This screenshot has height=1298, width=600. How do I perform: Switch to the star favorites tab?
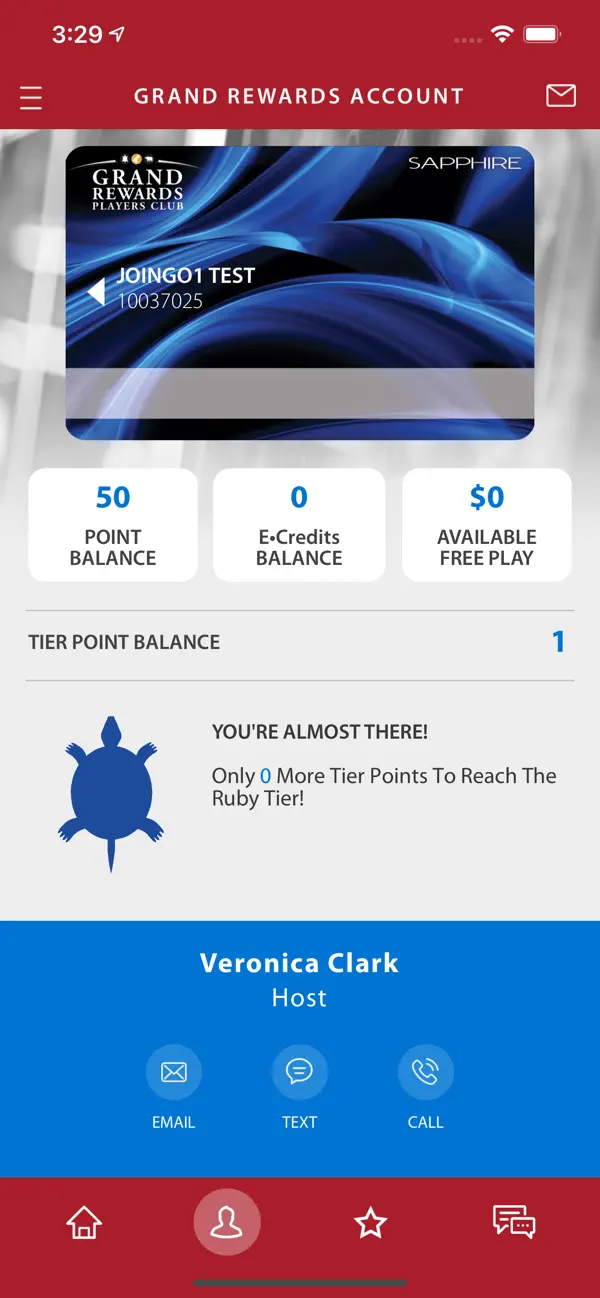point(371,1222)
